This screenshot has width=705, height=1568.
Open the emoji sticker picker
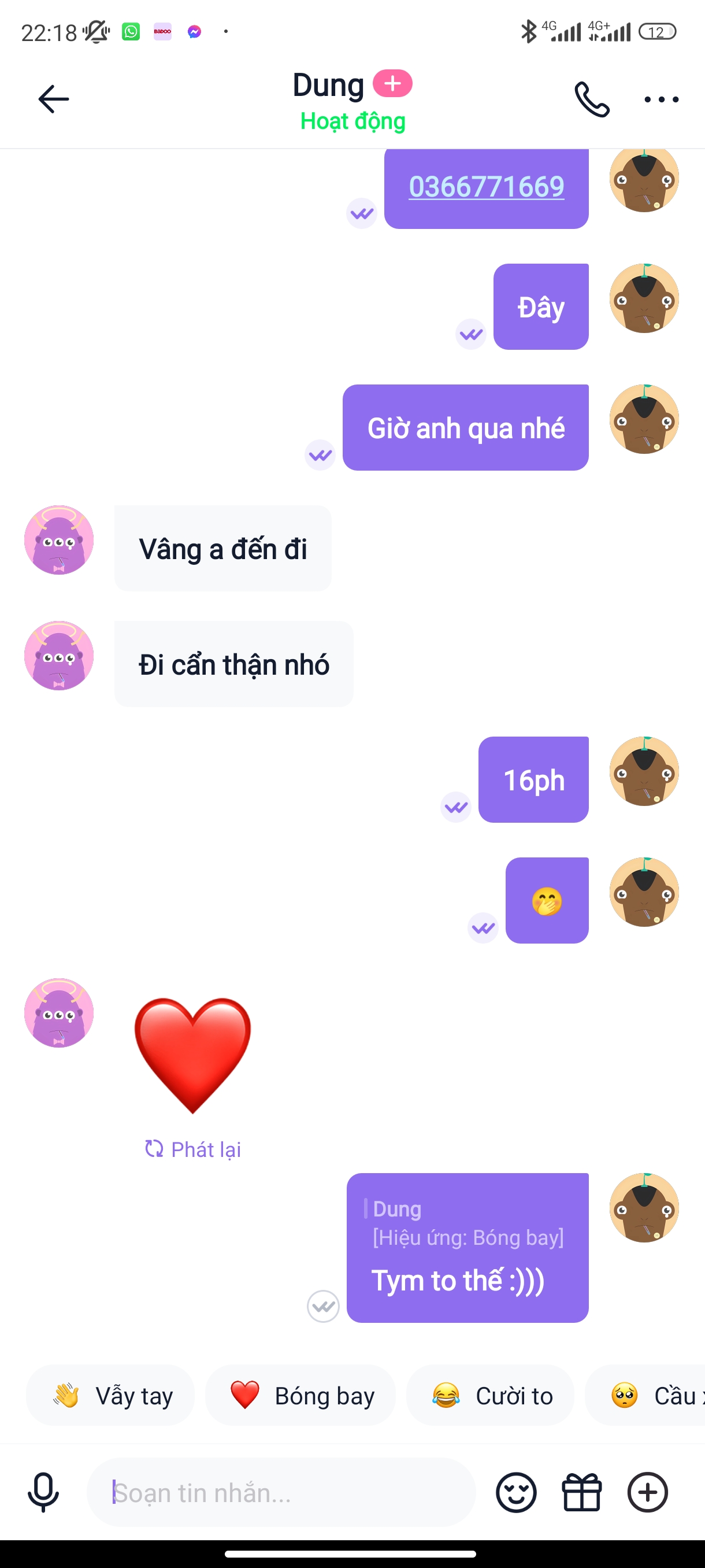tap(516, 1492)
